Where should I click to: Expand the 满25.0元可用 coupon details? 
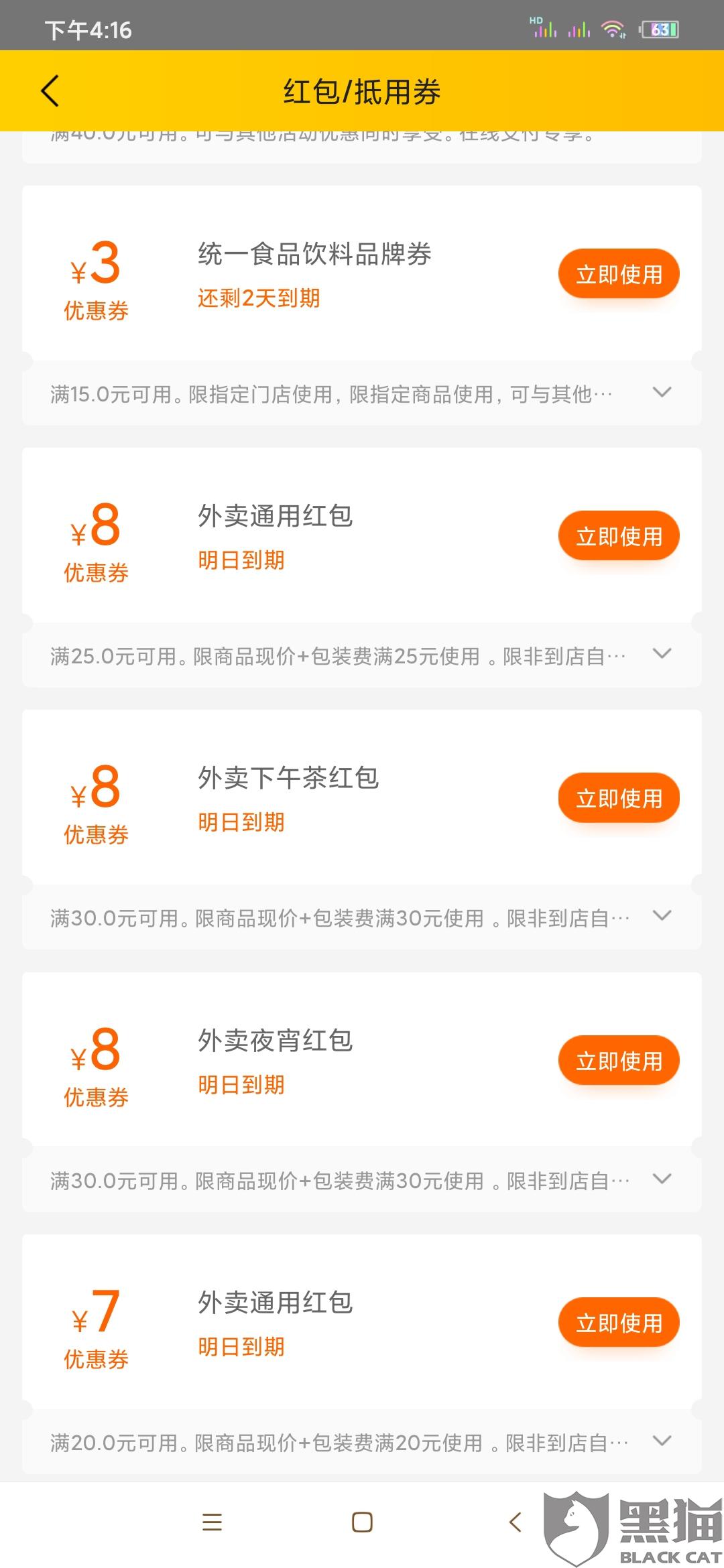[662, 654]
